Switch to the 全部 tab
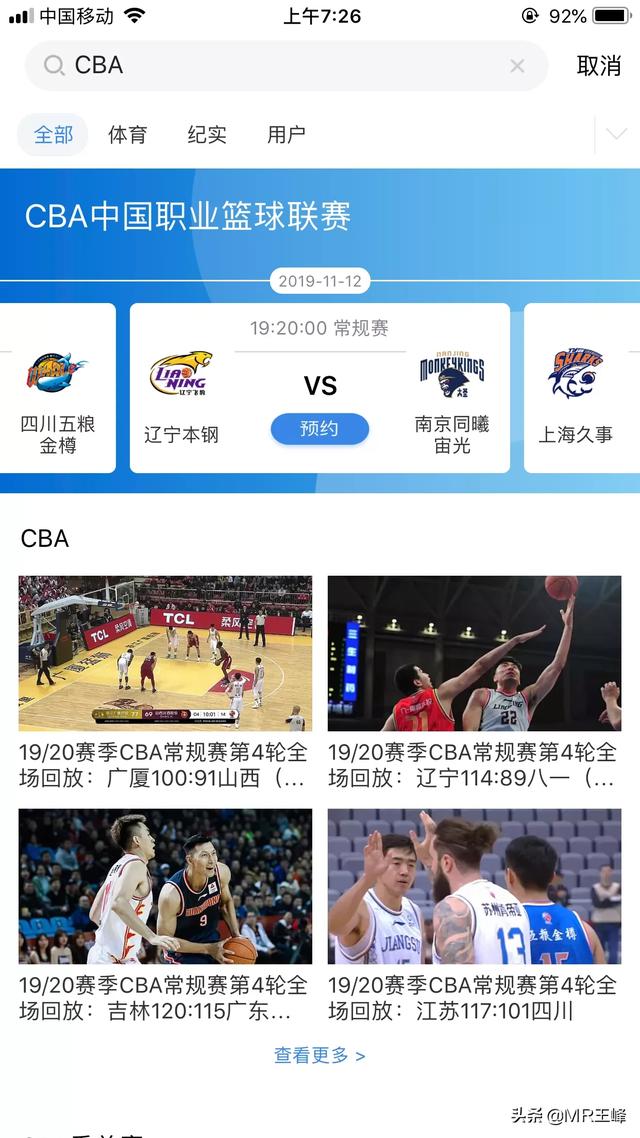The width and height of the screenshot is (640, 1138). 53,135
